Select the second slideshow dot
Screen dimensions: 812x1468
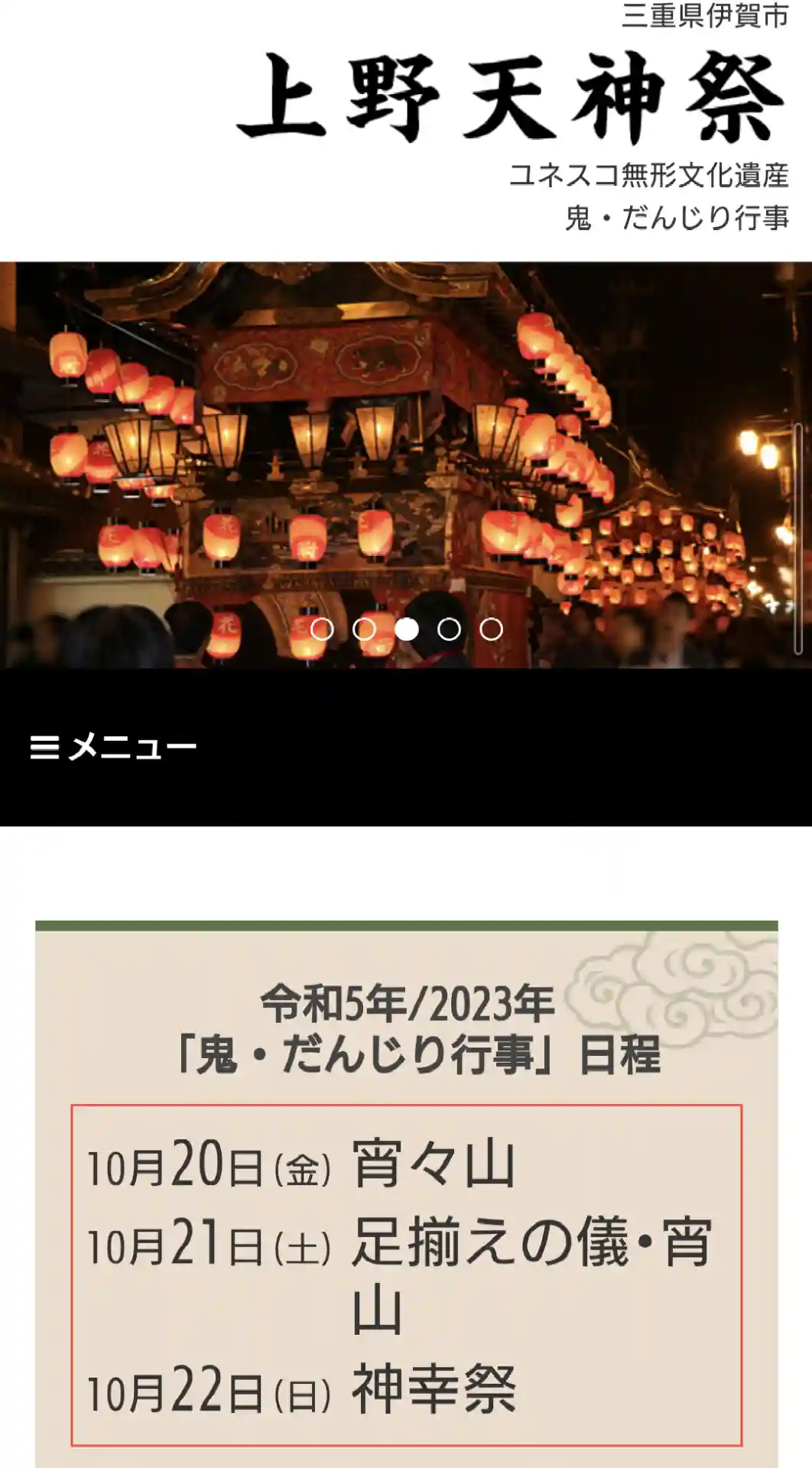pos(364,629)
